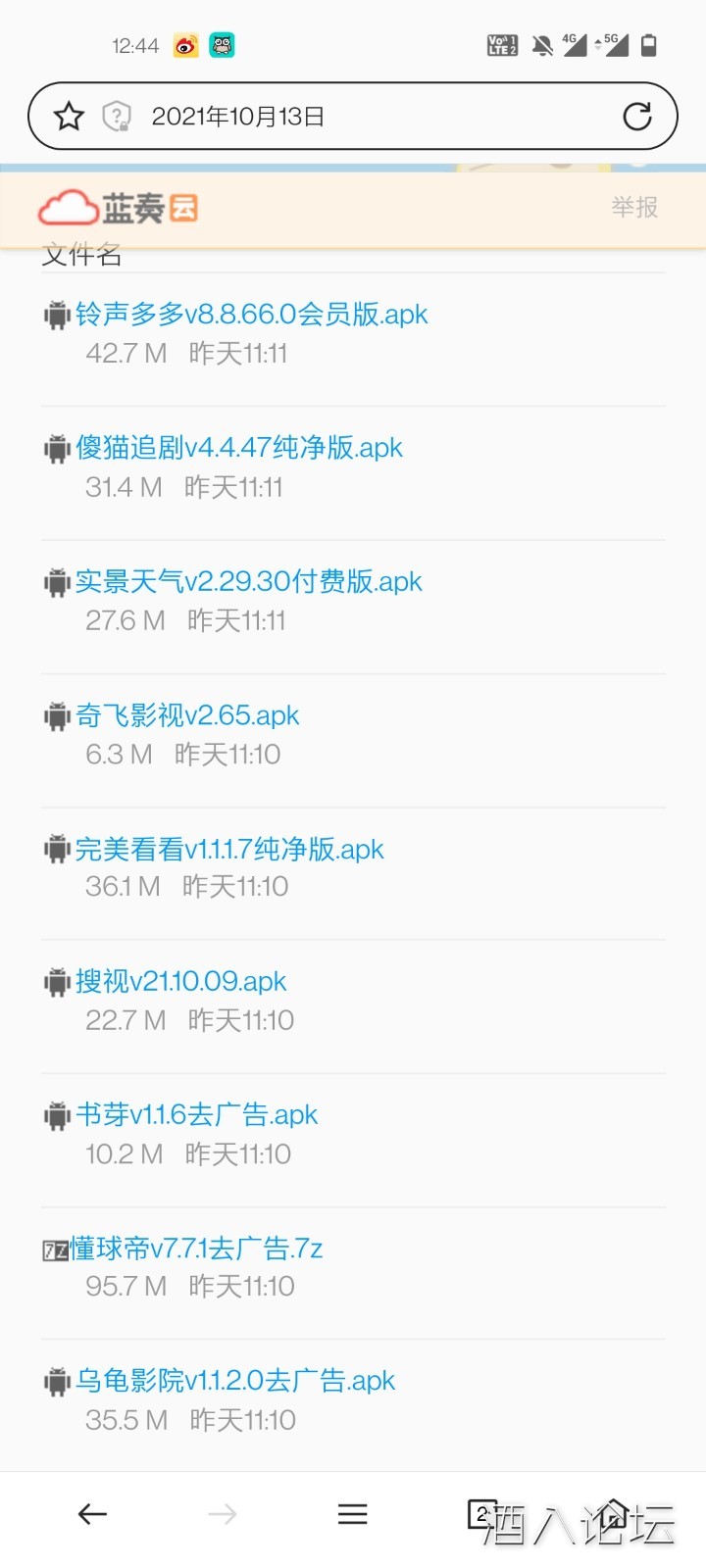Viewport: 706px width, 1568px height.
Task: Open 奇飞影视v2.65.apk
Action: 186,714
